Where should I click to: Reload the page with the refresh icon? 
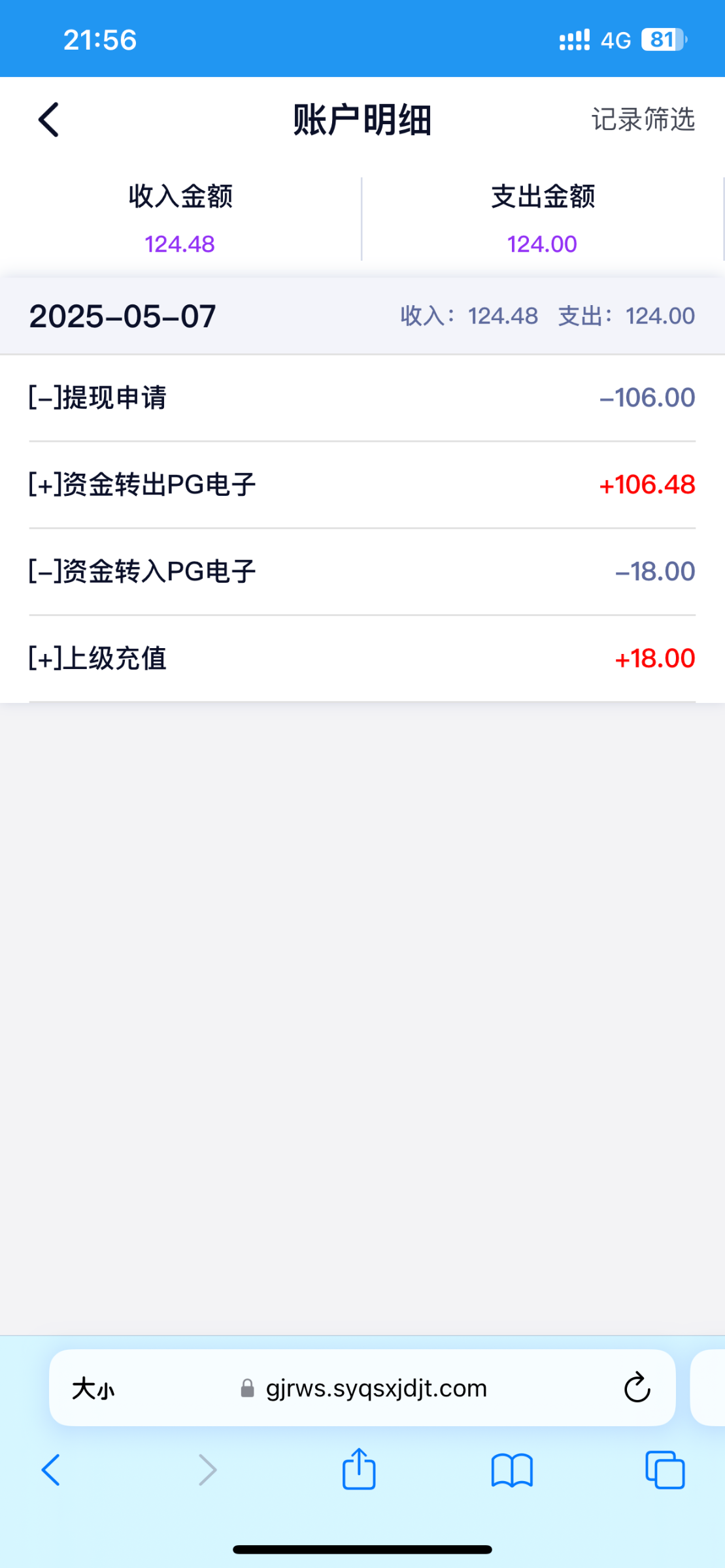(x=637, y=1388)
